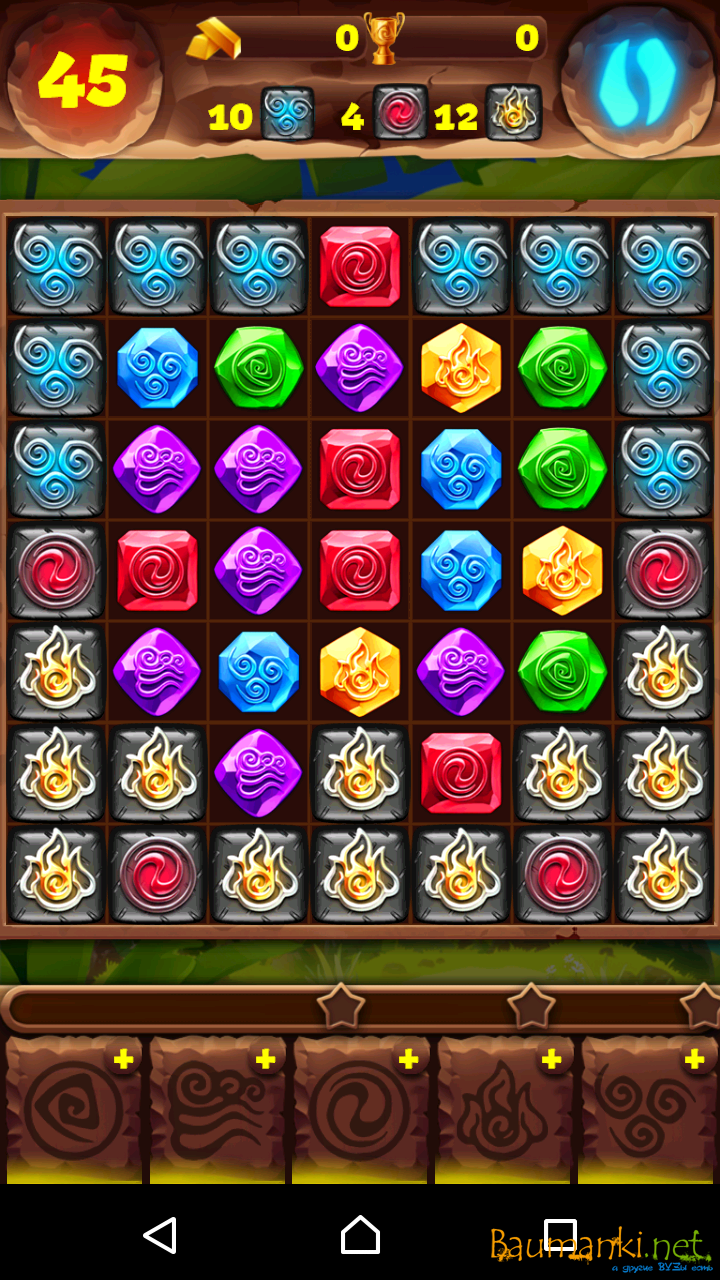Image resolution: width=720 pixels, height=1280 pixels.
Task: Return to the home screen
Action: click(360, 1235)
